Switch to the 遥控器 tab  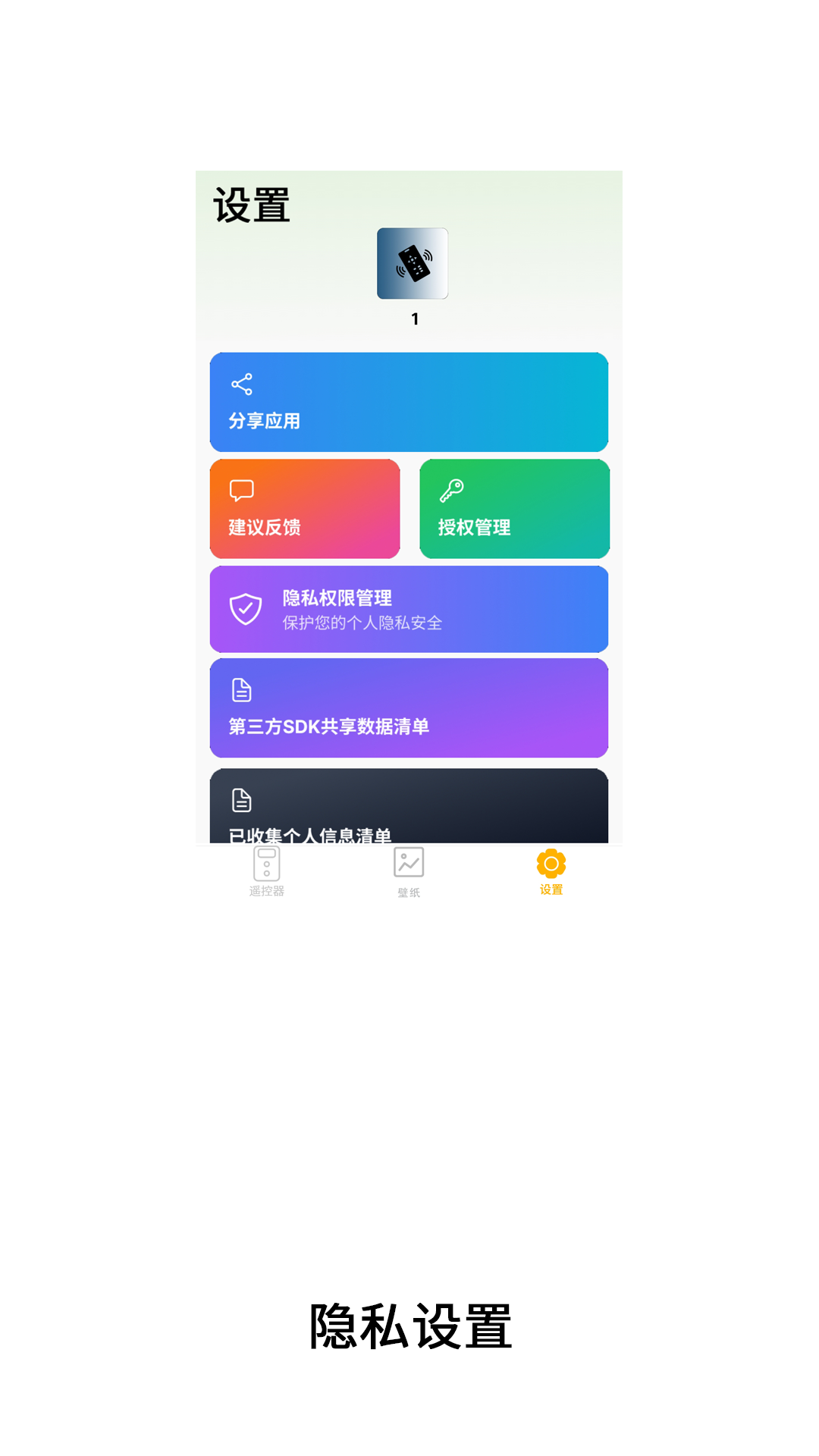[265, 872]
